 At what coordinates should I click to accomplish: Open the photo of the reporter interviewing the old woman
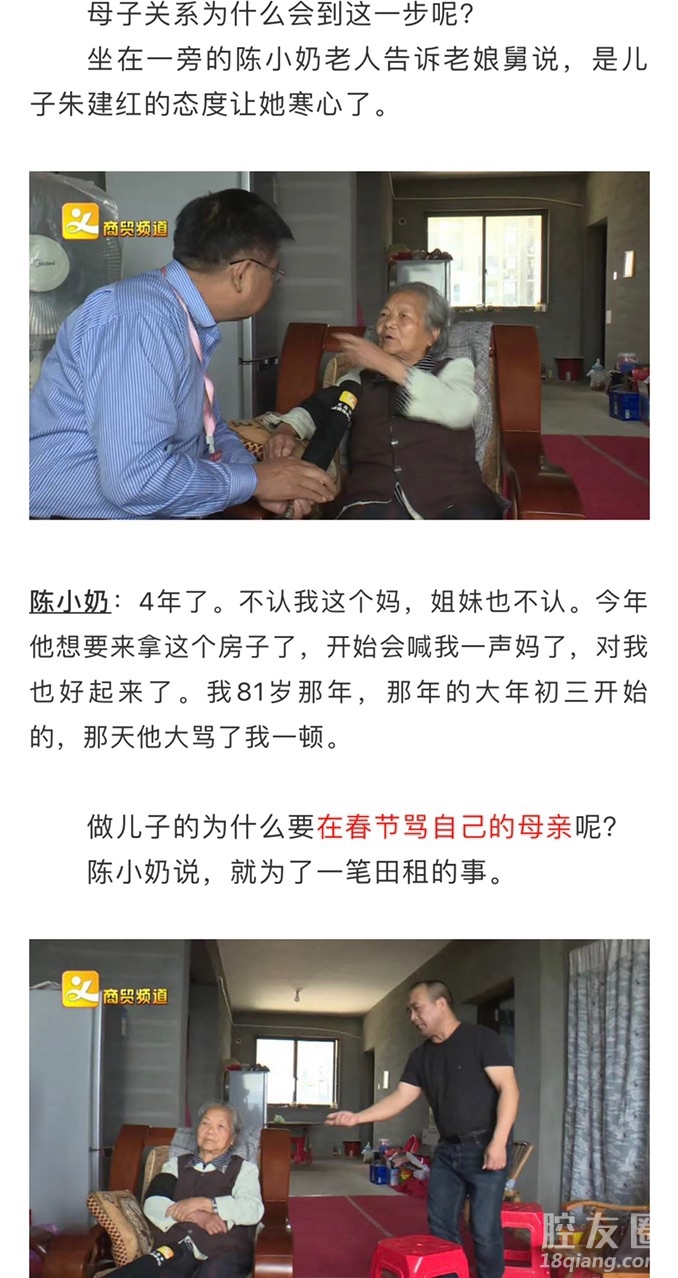[x=339, y=345]
